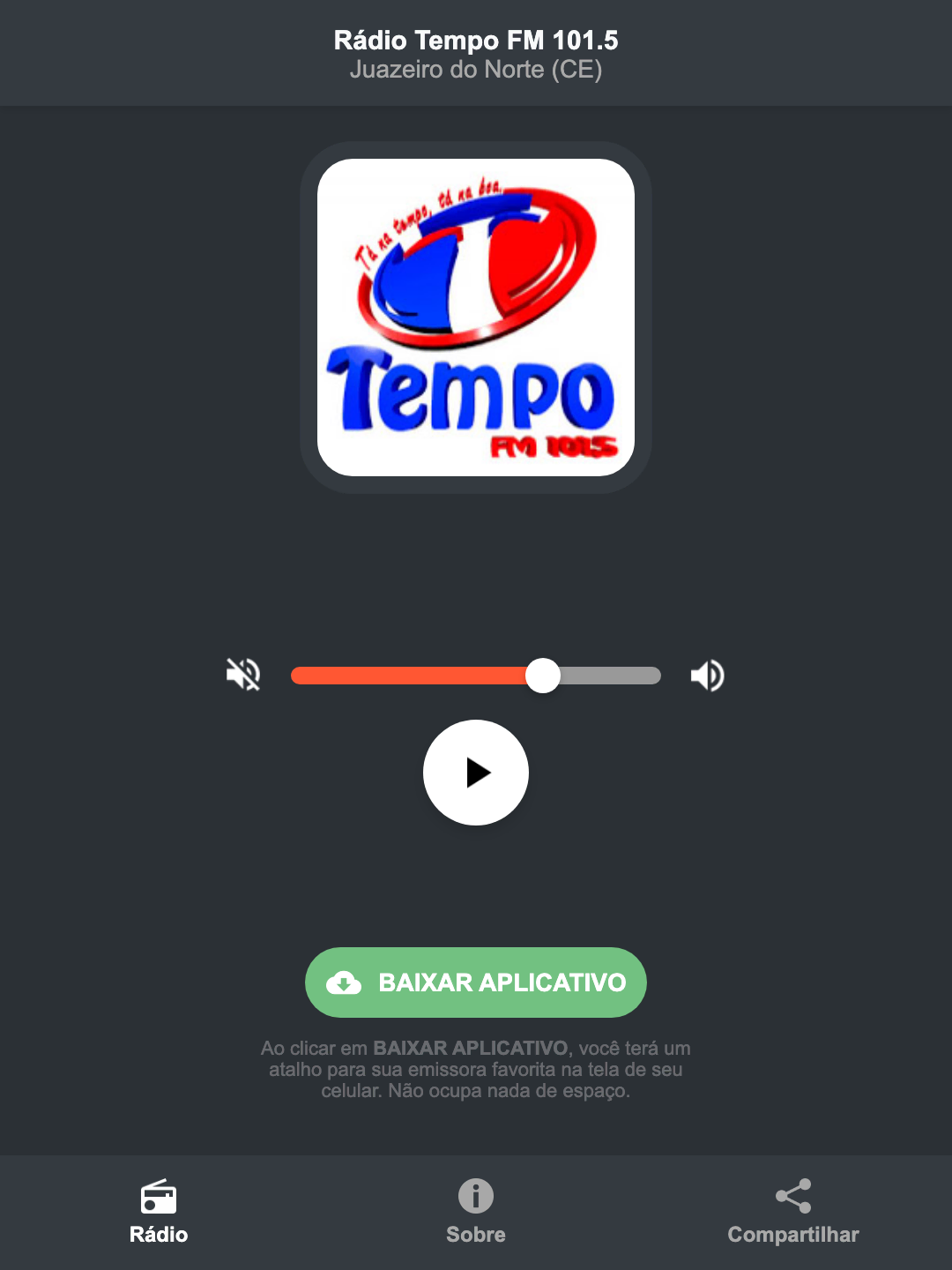Viewport: 952px width, 1270px height.
Task: Click the station title Rádio Tempo FM 101.5
Action: click(476, 40)
